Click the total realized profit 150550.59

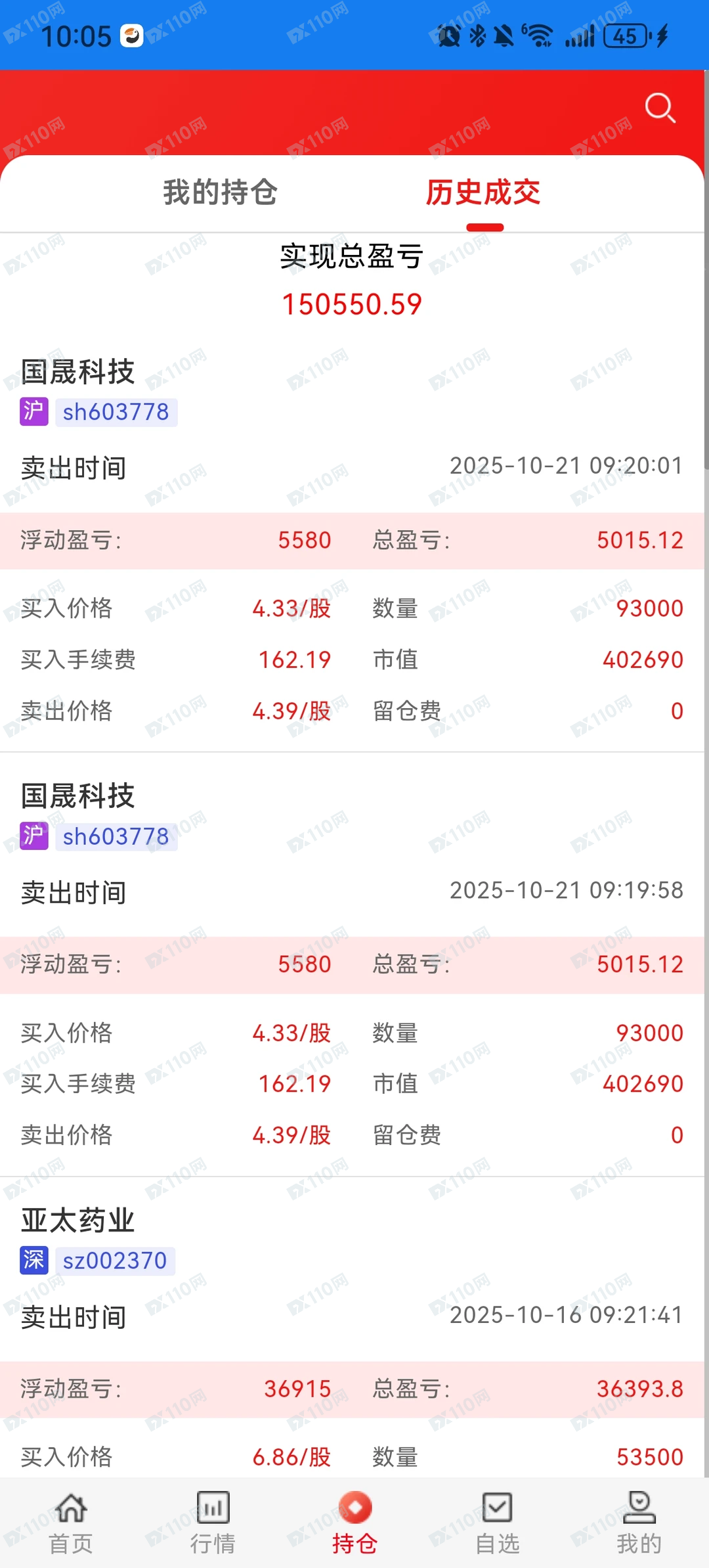pyautogui.click(x=354, y=303)
